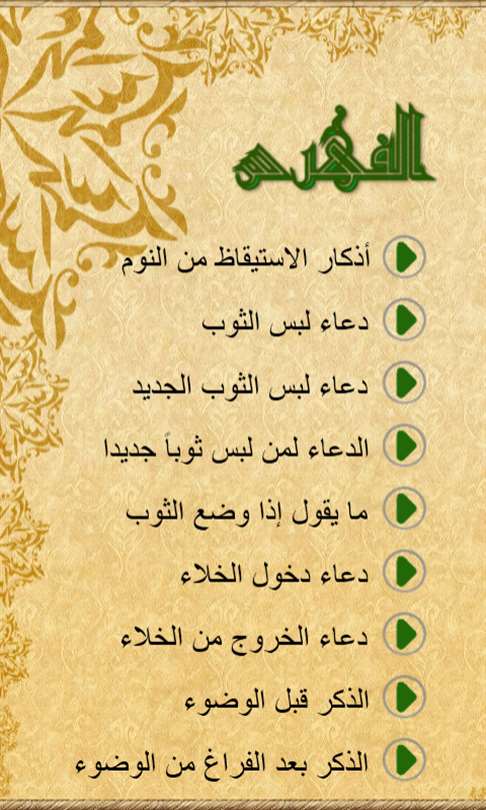Image resolution: width=486 pixels, height=810 pixels.
Task: Open الذكر بعد الفراغ من الوضوء
Action: point(250,760)
